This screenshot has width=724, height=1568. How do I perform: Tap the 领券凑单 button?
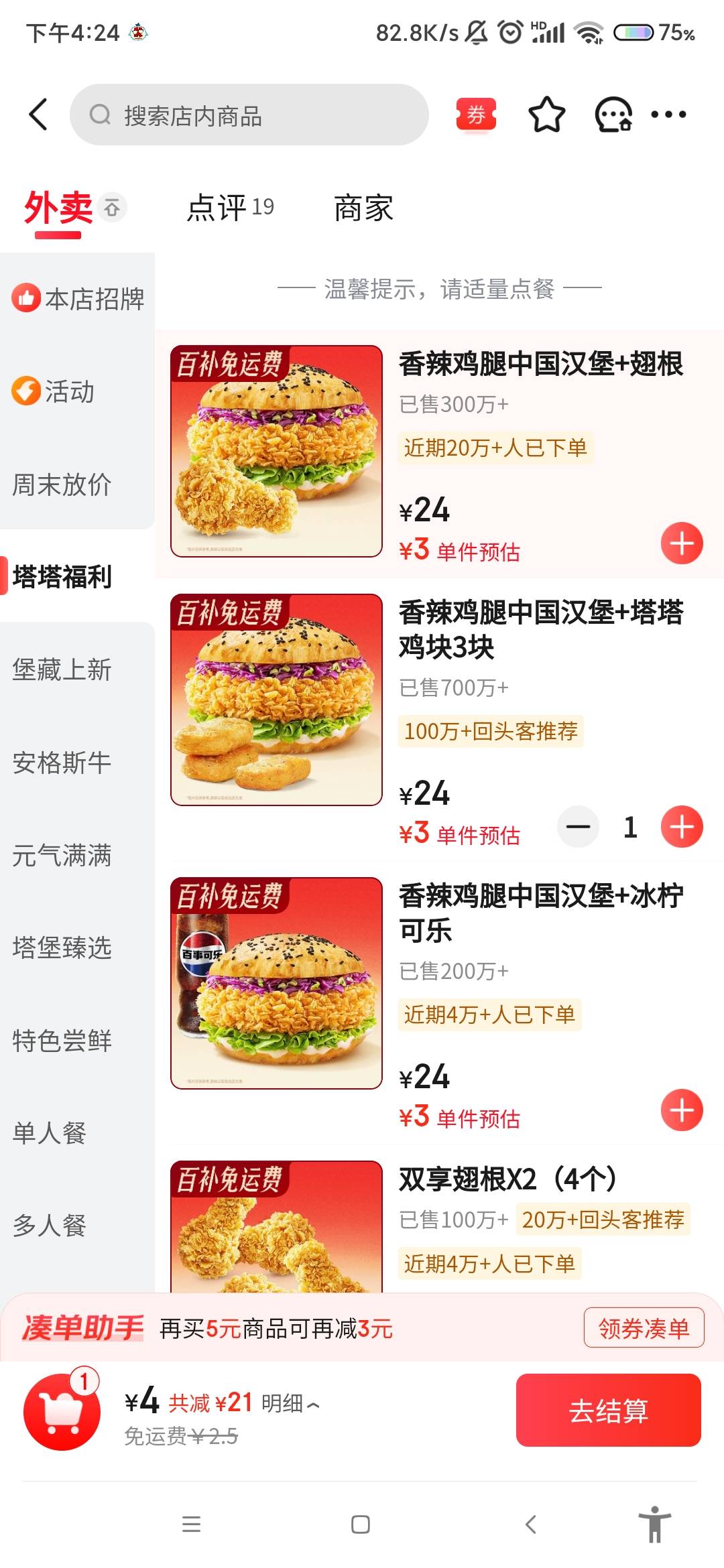644,1327
